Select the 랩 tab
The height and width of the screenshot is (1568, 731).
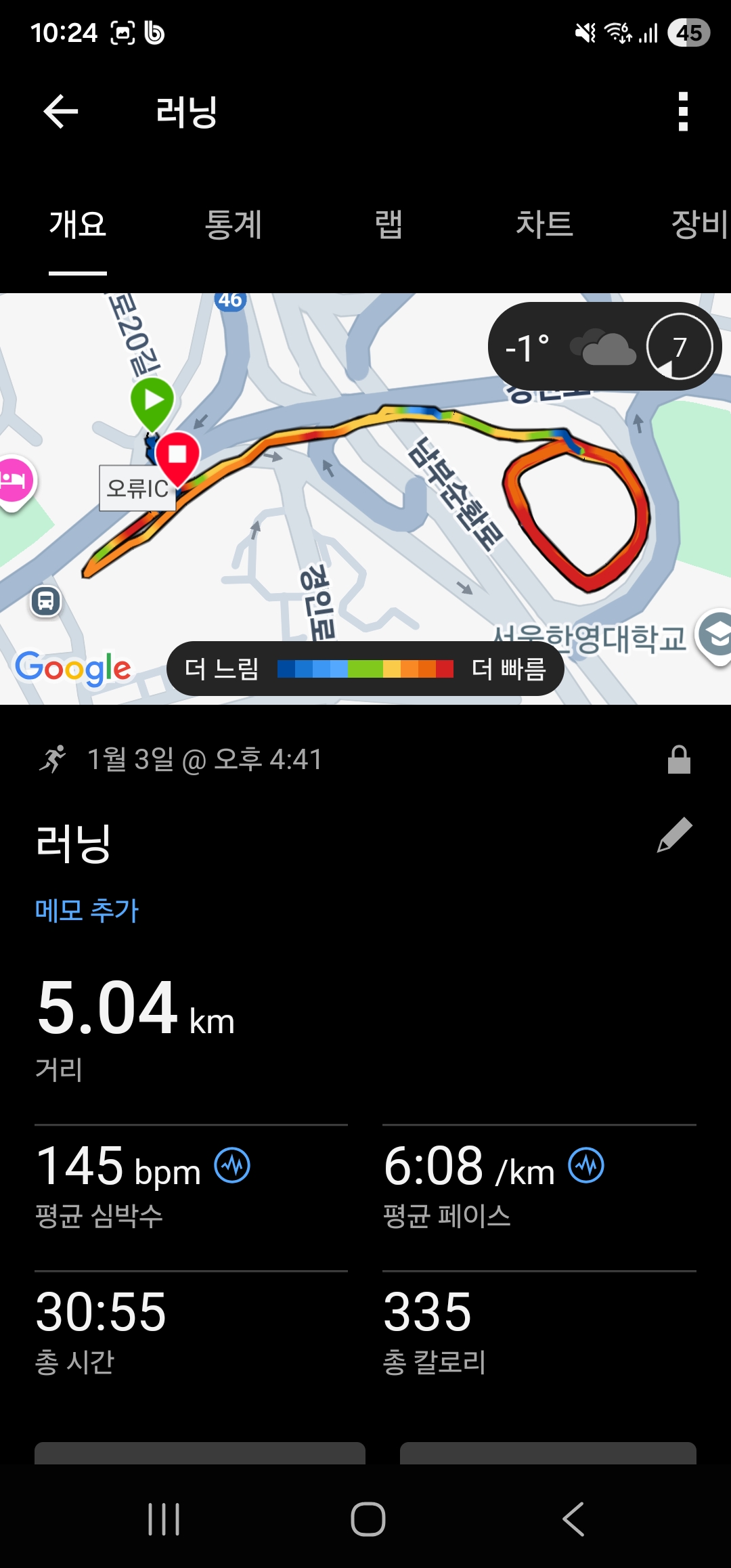pyautogui.click(x=389, y=225)
